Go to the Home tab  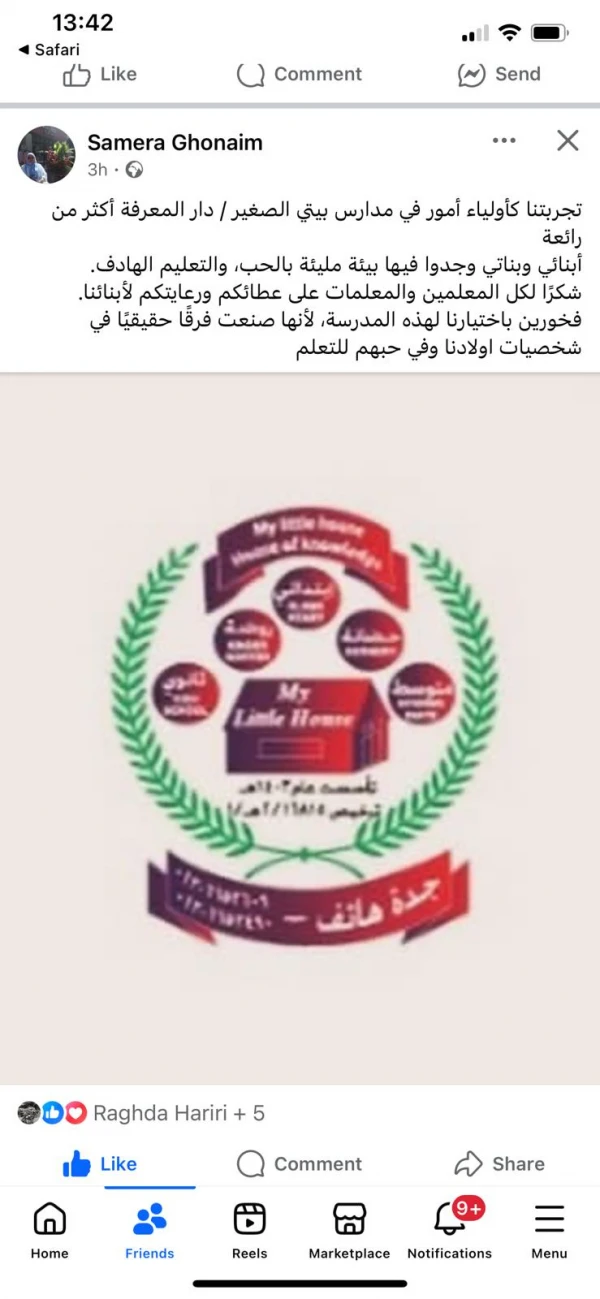click(x=49, y=1230)
